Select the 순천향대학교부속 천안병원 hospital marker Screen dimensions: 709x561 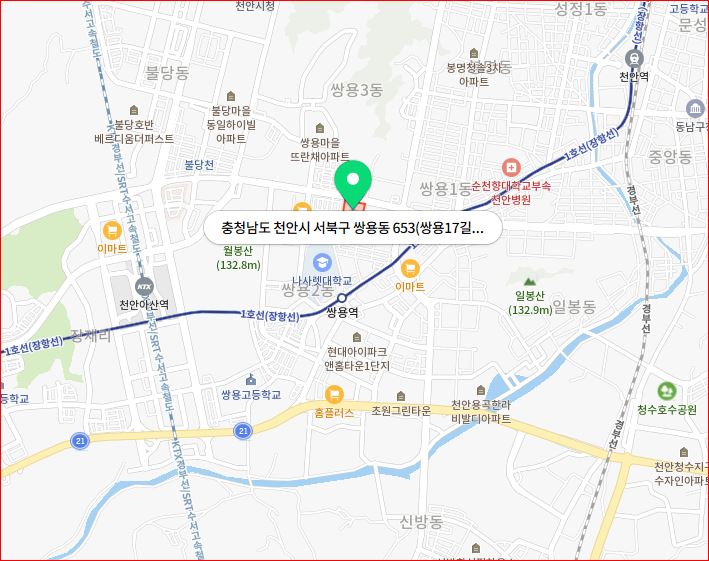(x=511, y=166)
